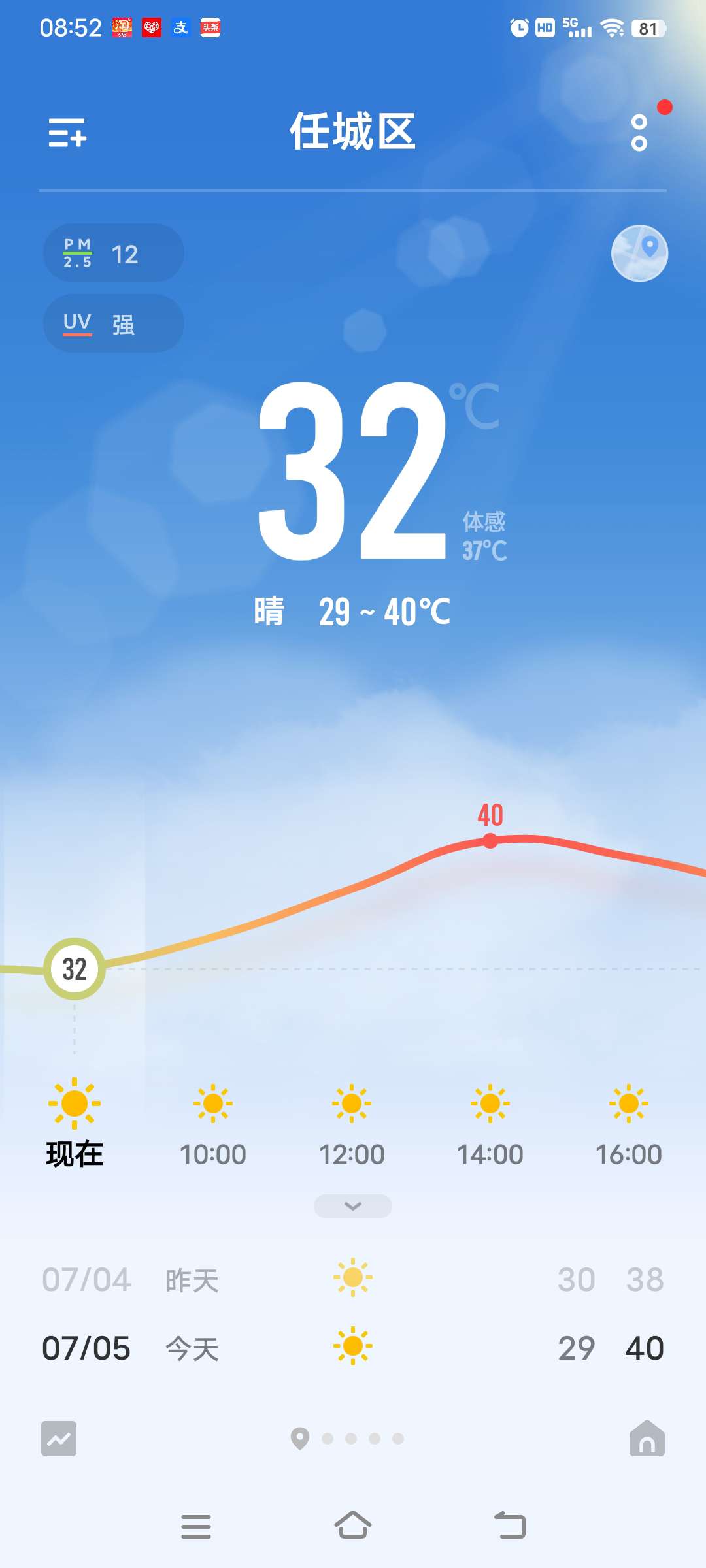This screenshot has width=706, height=1568.
Task: Open today's 07/05 daily forecast row
Action: click(353, 1348)
